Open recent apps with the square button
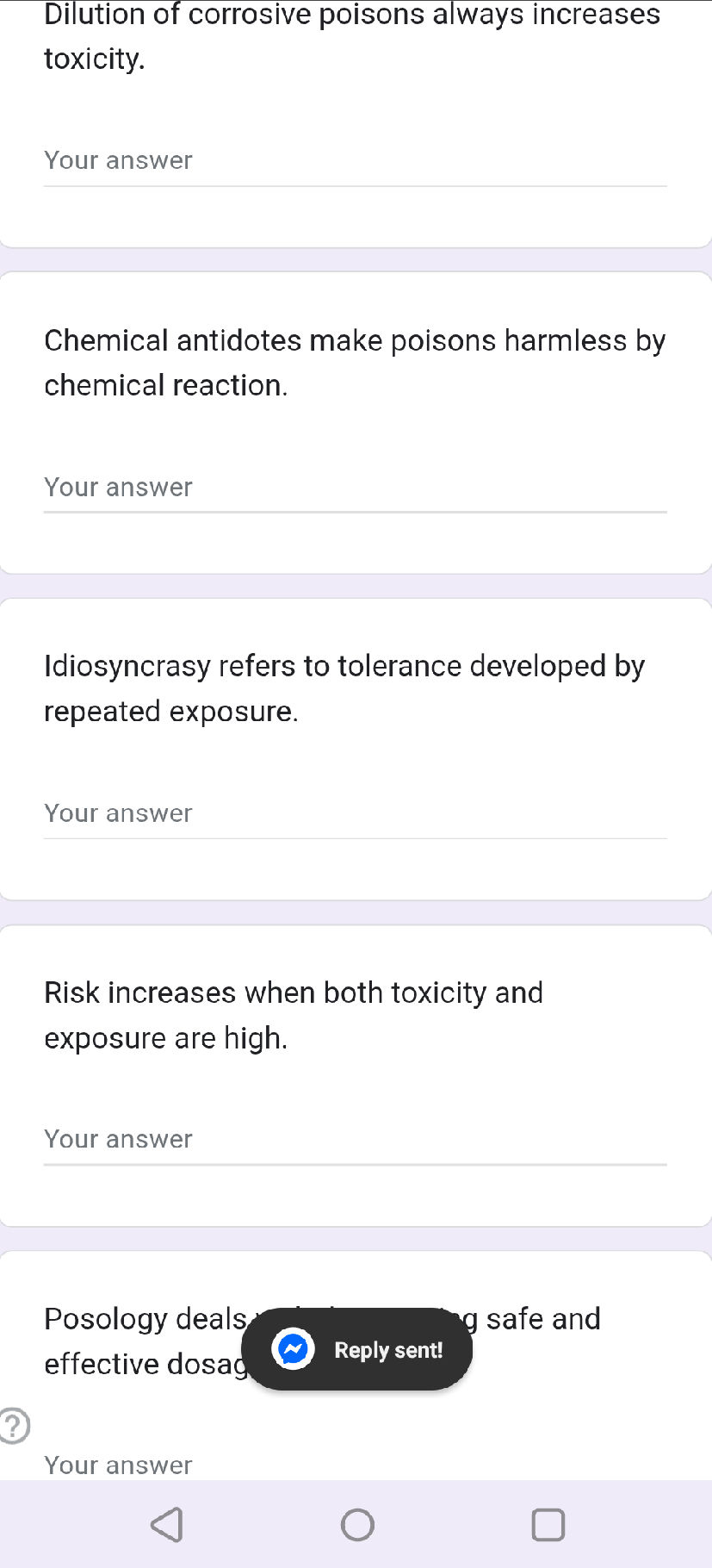 (548, 1523)
